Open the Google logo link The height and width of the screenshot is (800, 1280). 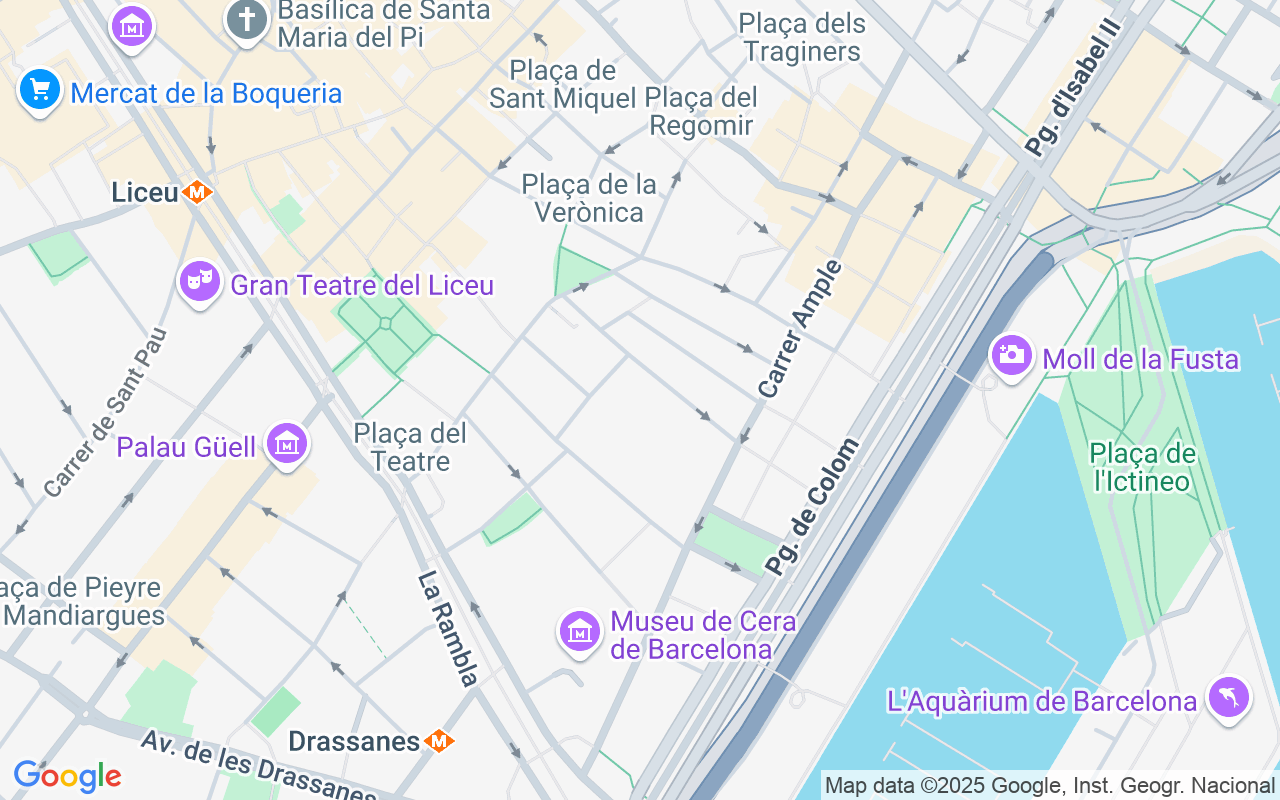coord(67,776)
